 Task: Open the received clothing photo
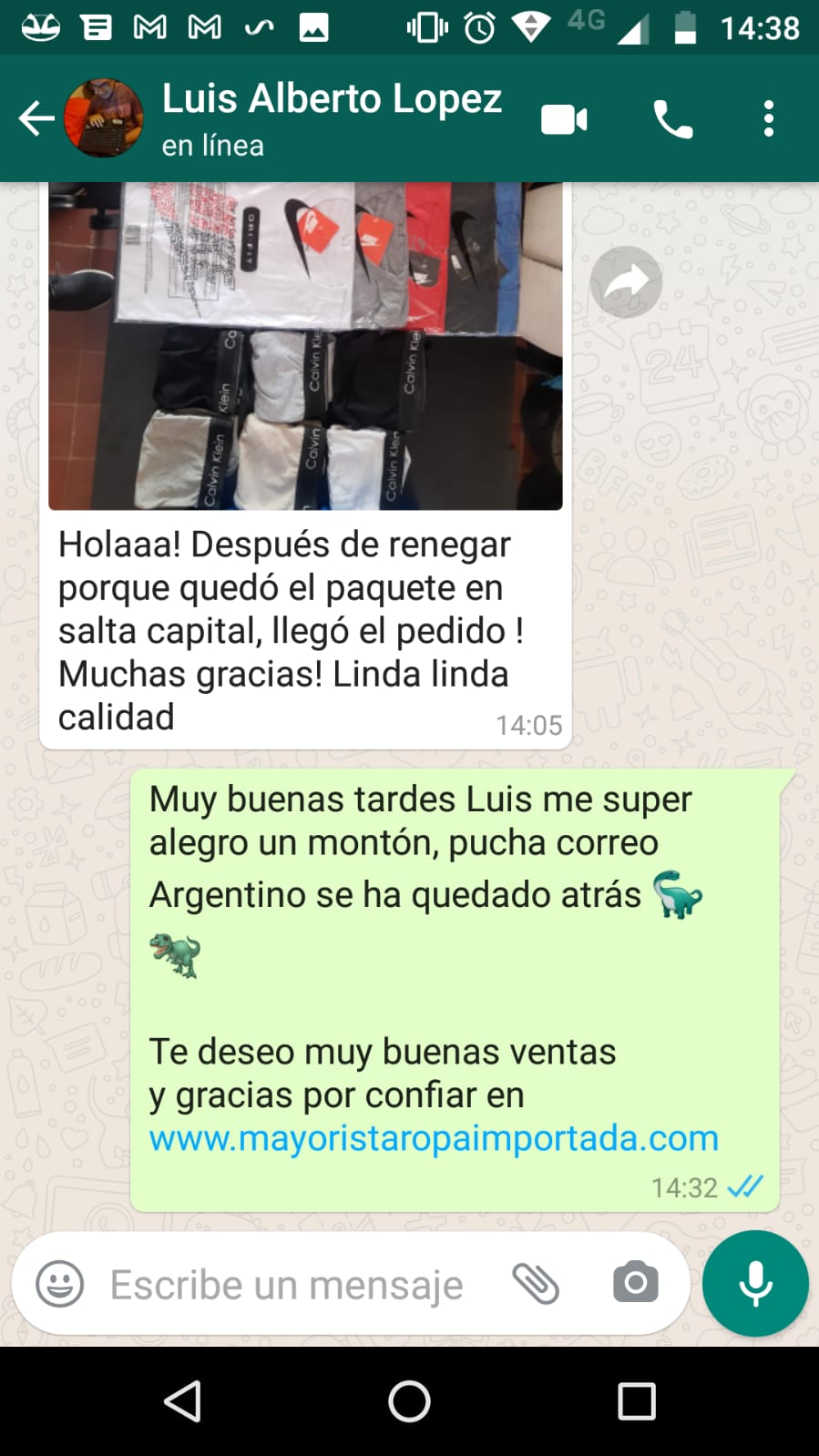305,346
